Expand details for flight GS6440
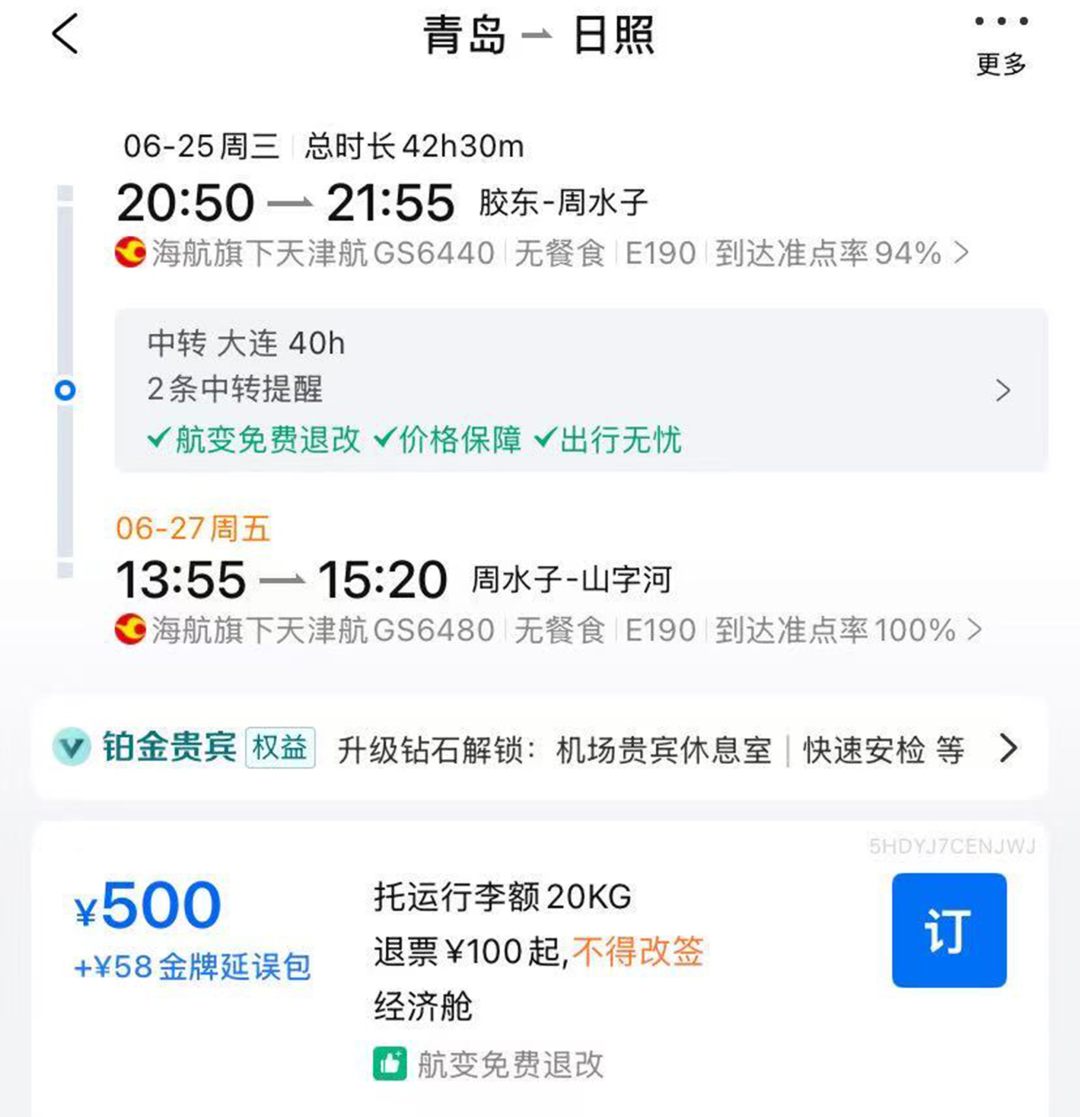The image size is (1080, 1117). point(962,252)
